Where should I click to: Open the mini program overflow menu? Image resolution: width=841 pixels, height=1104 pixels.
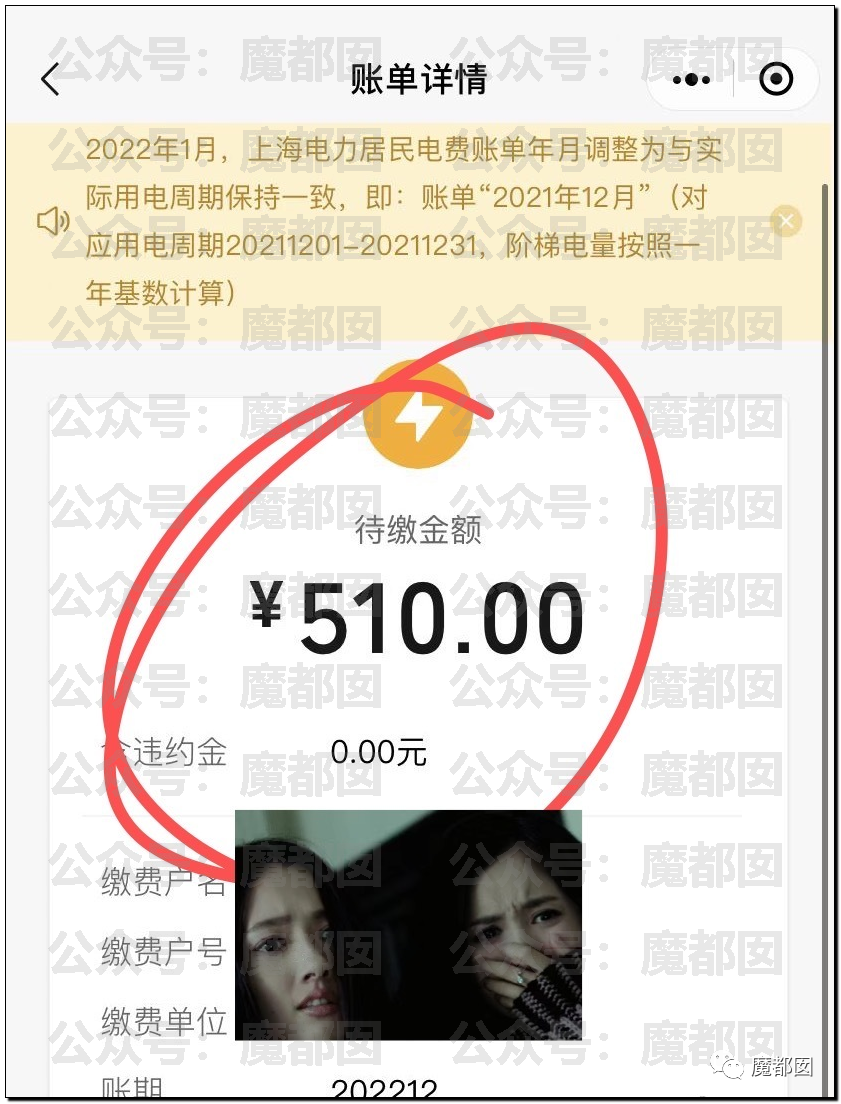[692, 79]
